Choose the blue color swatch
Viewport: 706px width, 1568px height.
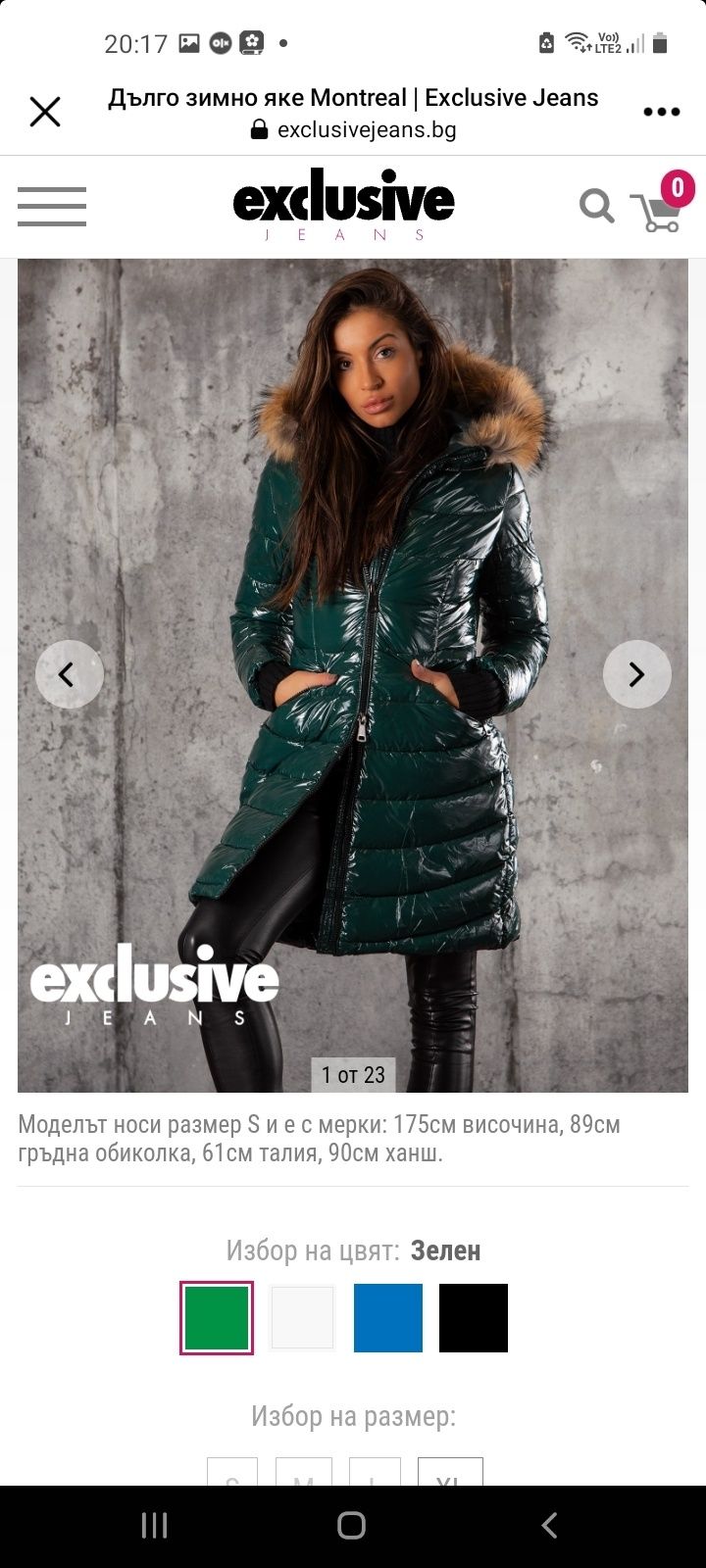click(x=388, y=1318)
